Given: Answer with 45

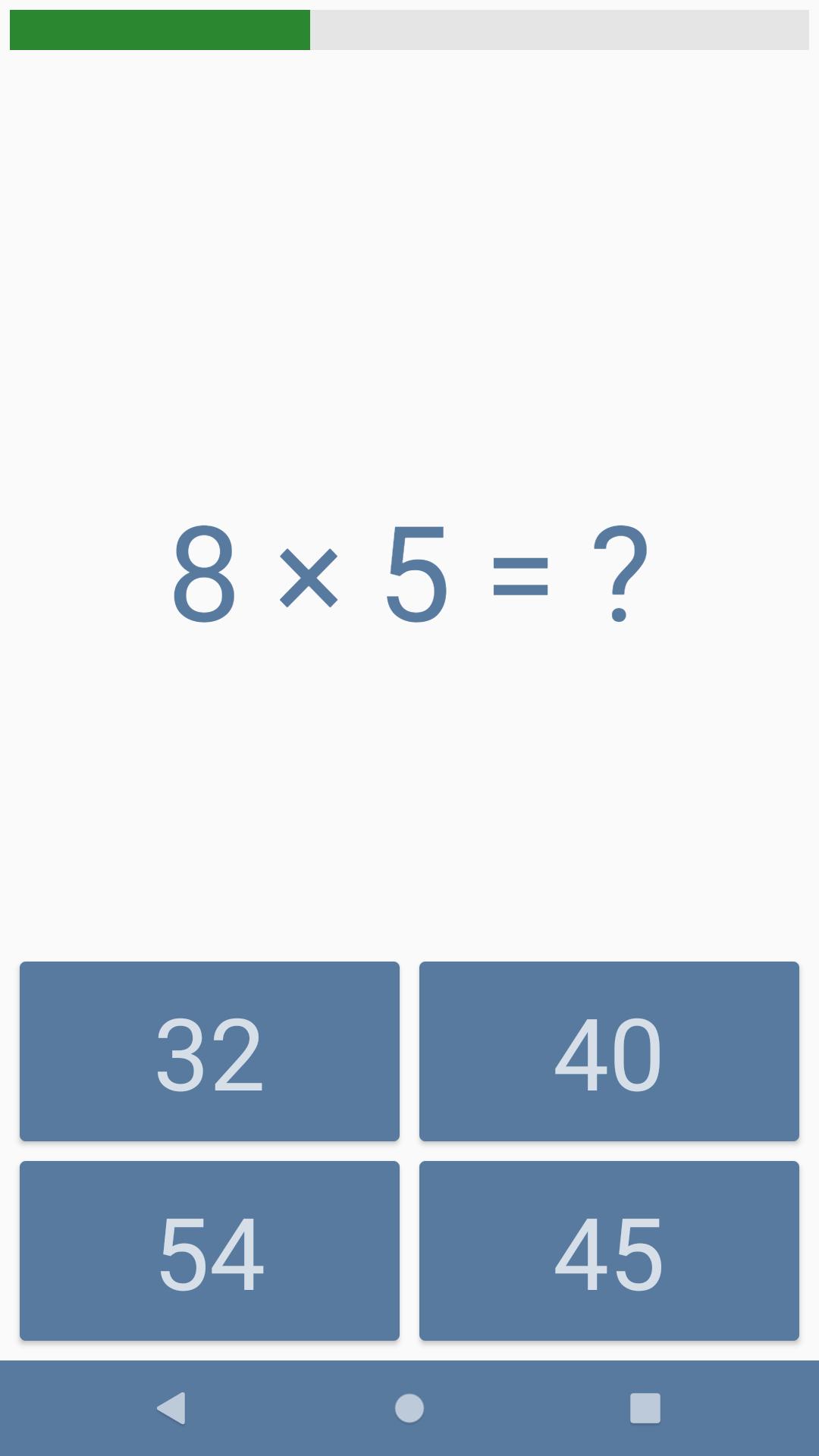Looking at the screenshot, I should [x=609, y=1250].
